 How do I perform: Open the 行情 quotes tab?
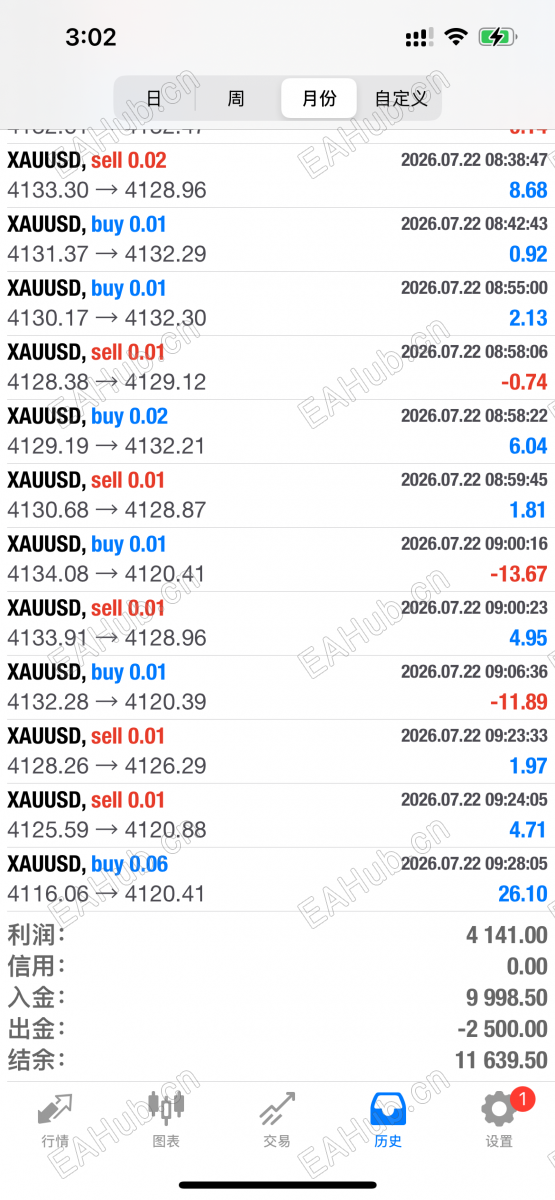pyautogui.click(x=55, y=1121)
